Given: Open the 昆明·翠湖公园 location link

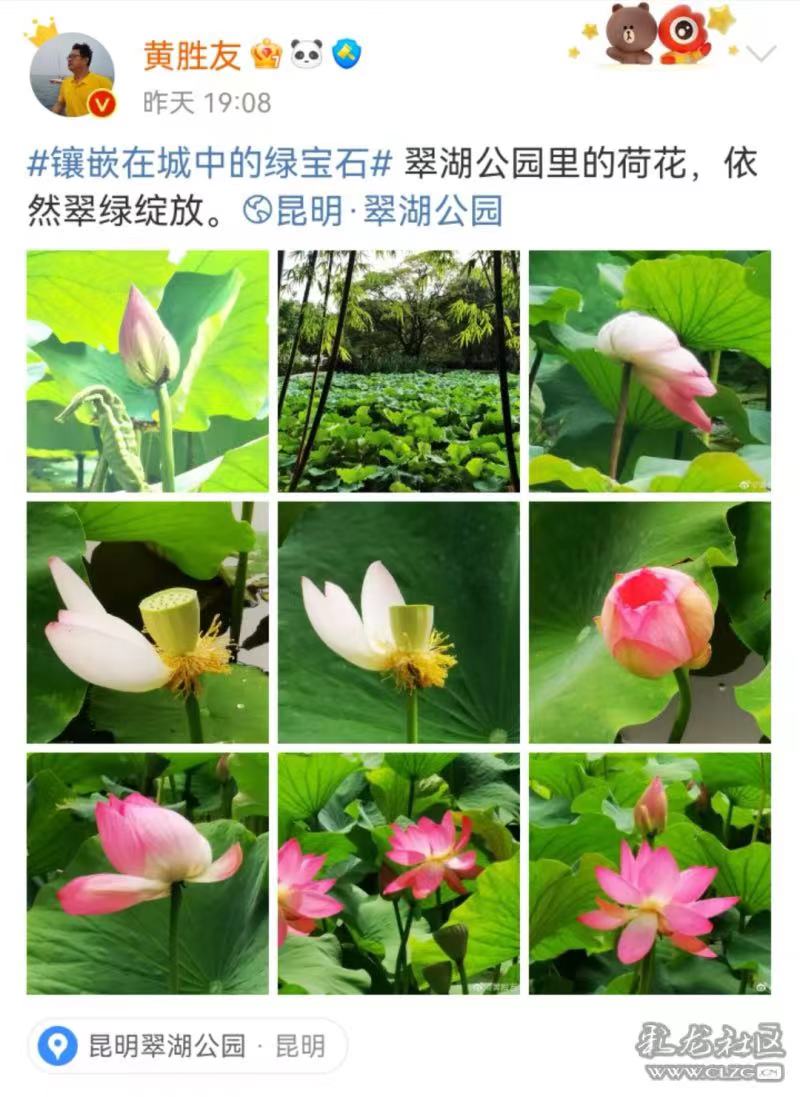Looking at the screenshot, I should [374, 211].
